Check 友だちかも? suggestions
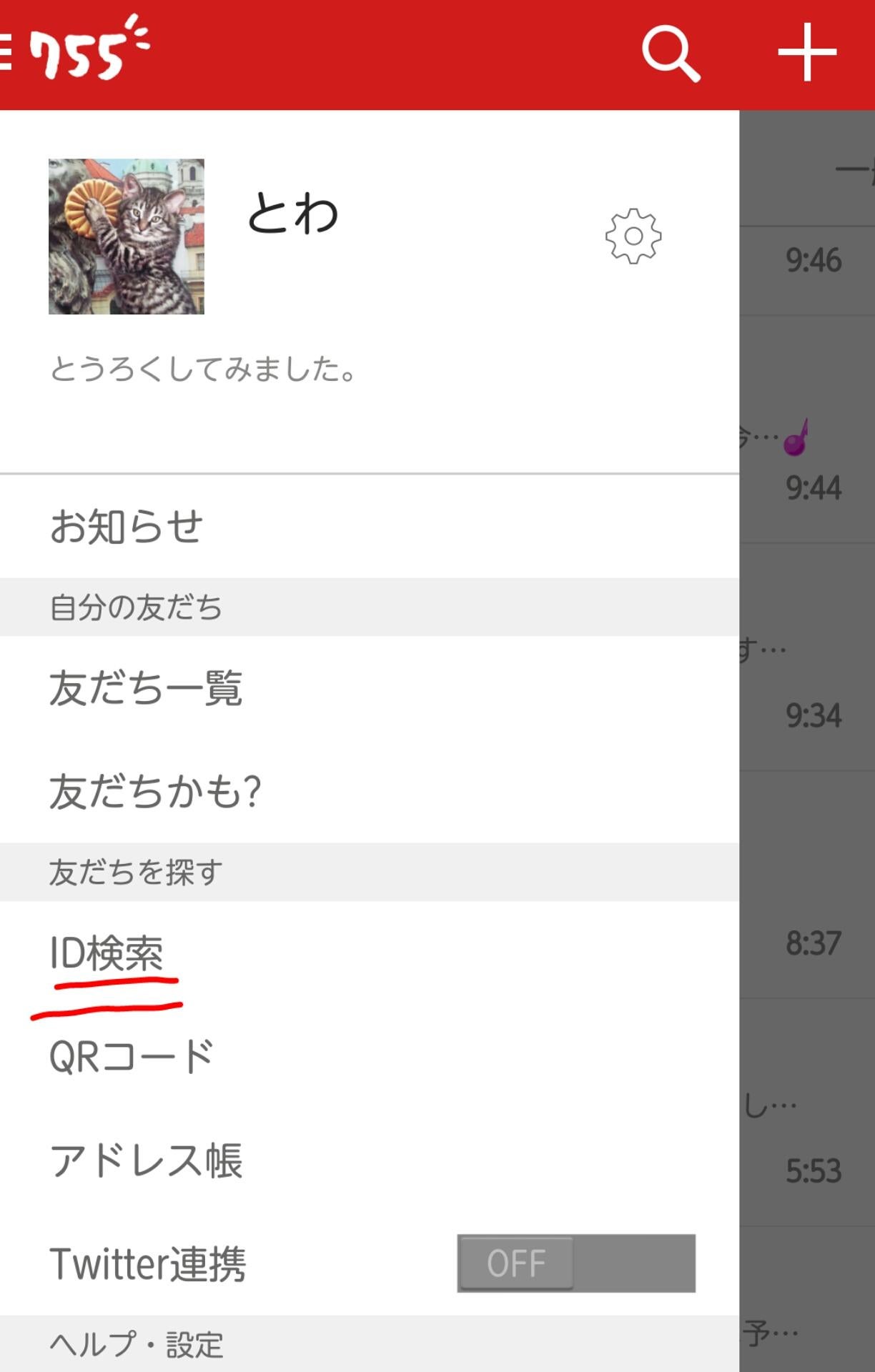Image resolution: width=875 pixels, height=1372 pixels. (157, 790)
